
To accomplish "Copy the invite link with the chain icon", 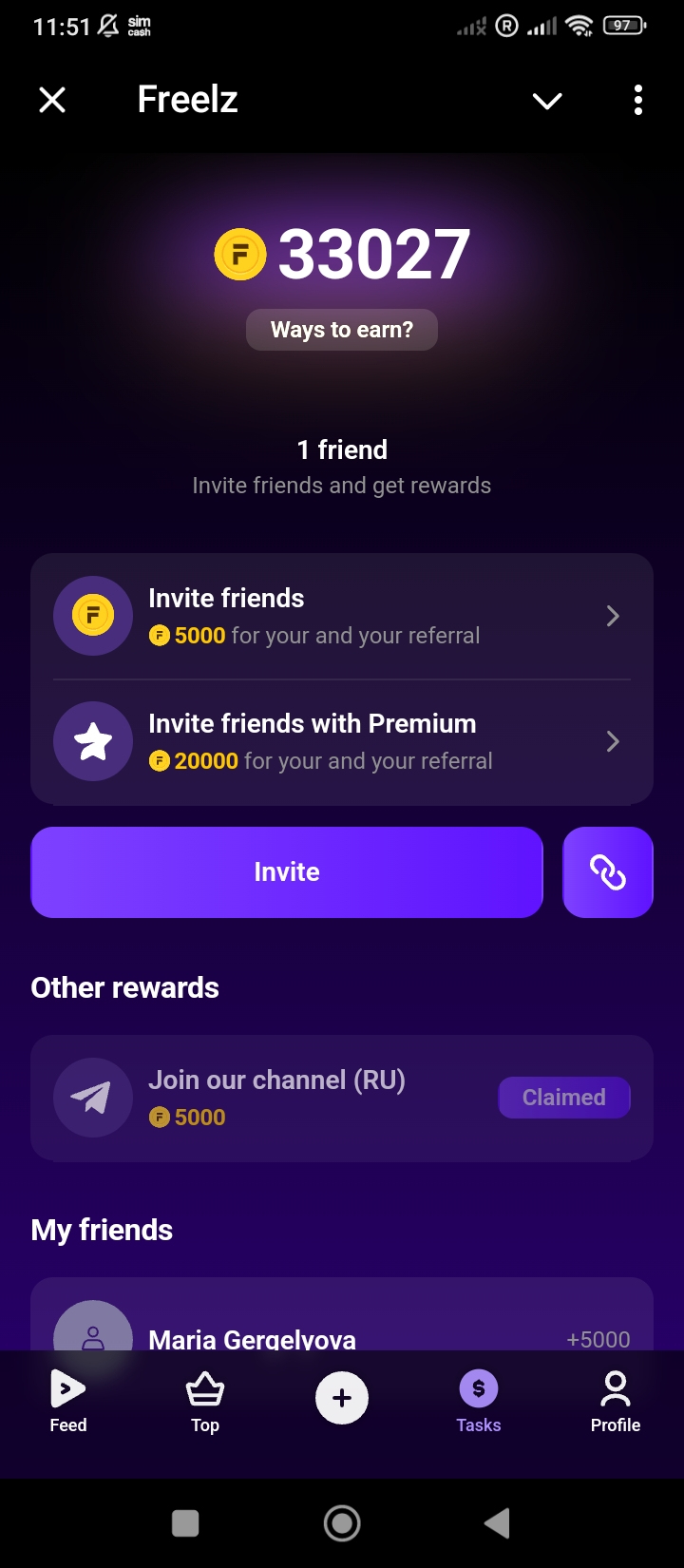I will click(x=608, y=872).
